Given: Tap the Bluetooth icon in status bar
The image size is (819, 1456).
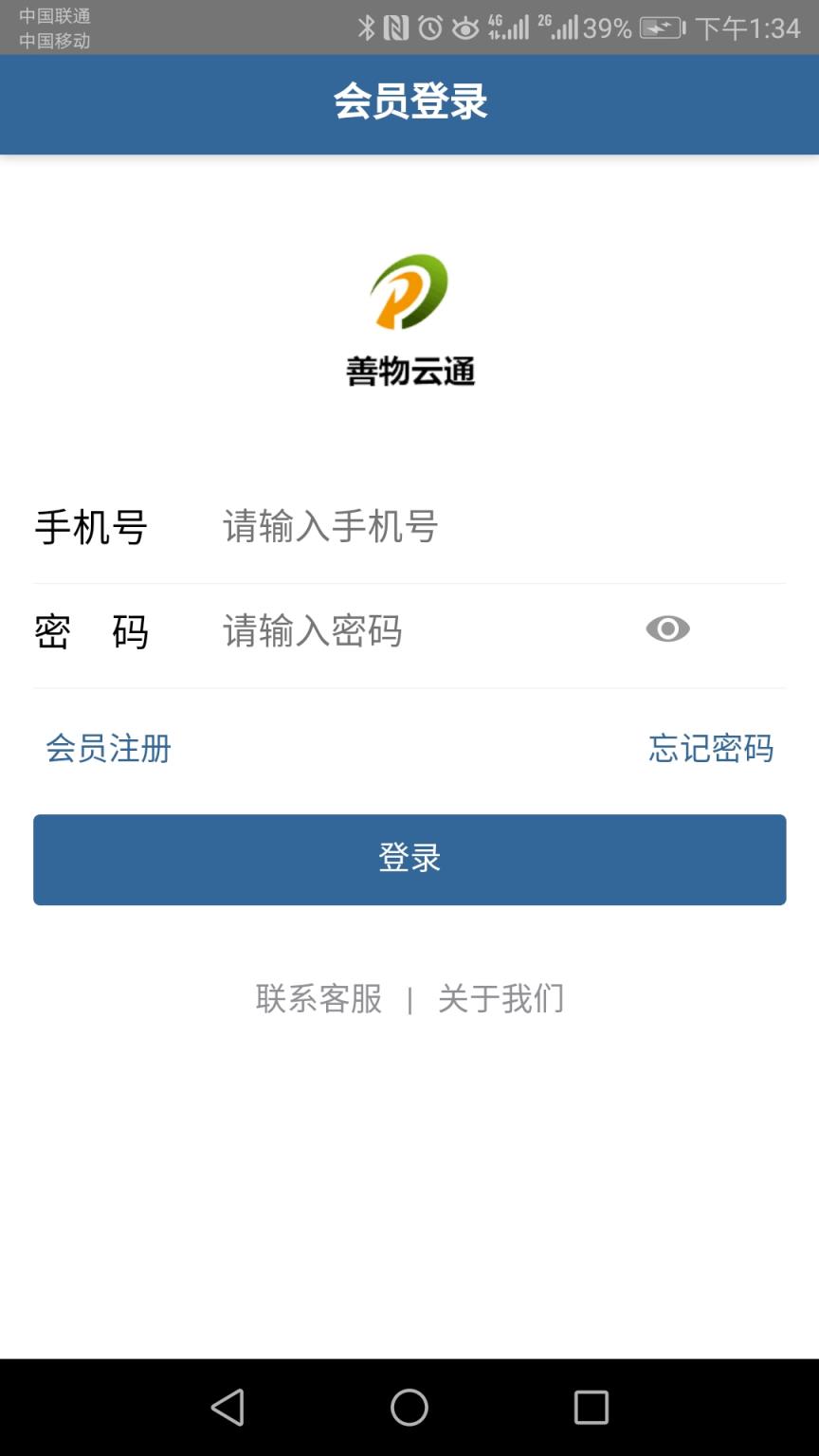Looking at the screenshot, I should pos(365,26).
